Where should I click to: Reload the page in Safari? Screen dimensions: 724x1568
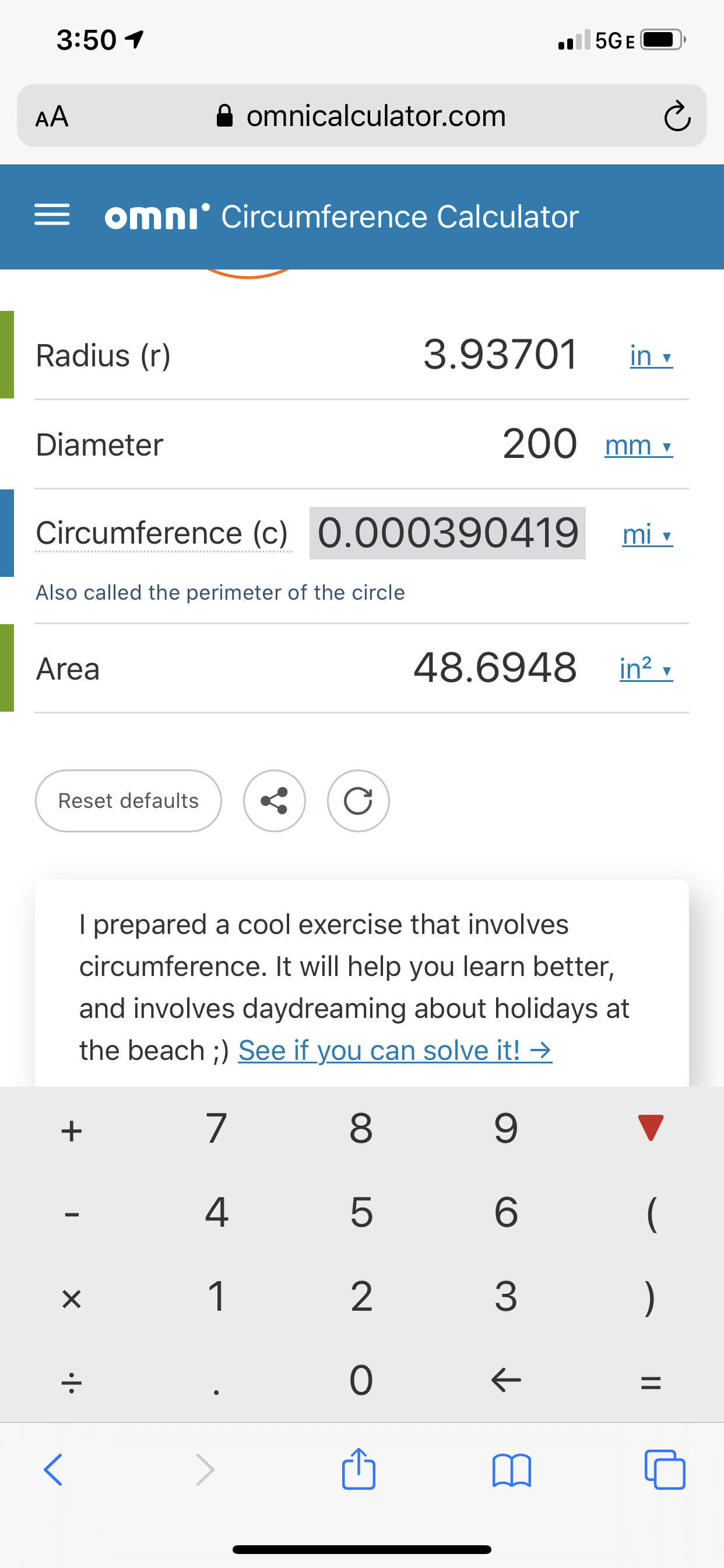[x=677, y=116]
